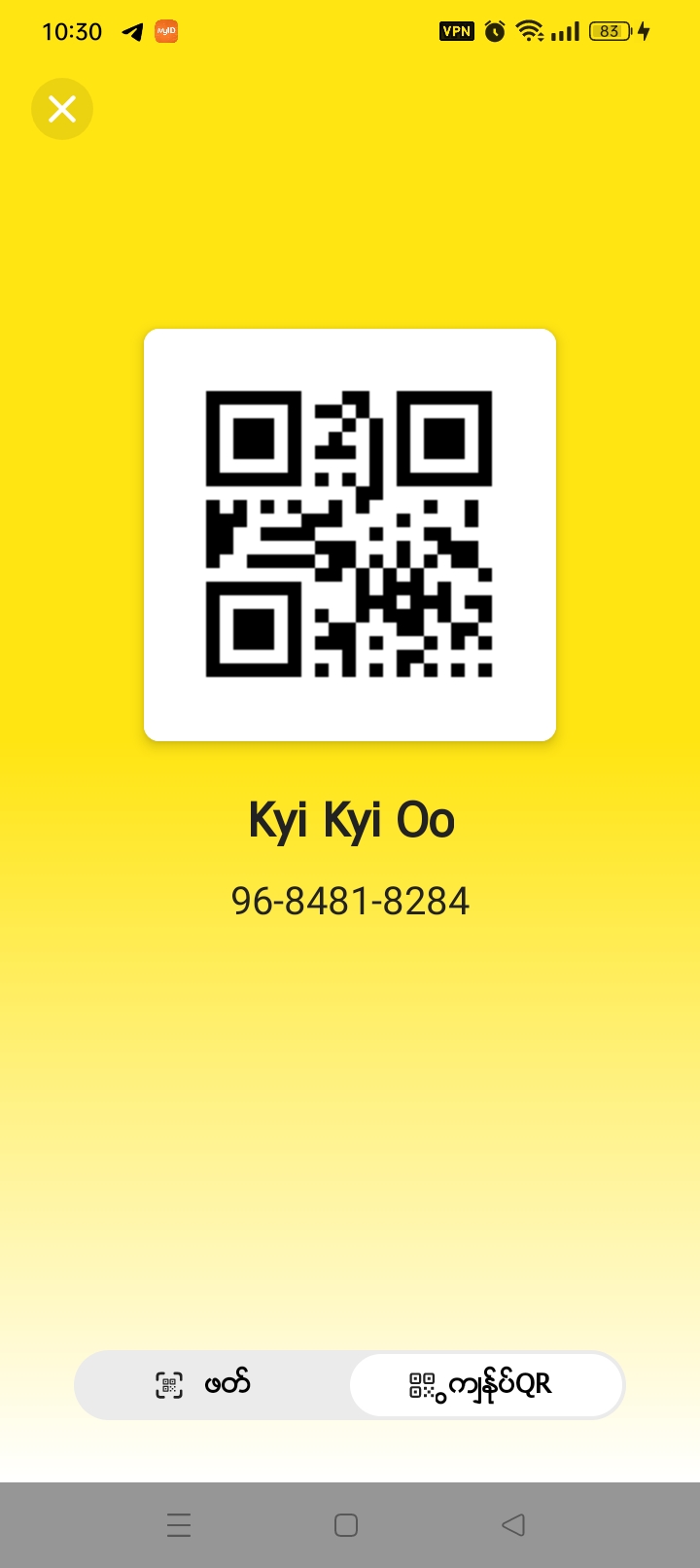Select the ကျွန်ုပ်QR tab

485,1384
